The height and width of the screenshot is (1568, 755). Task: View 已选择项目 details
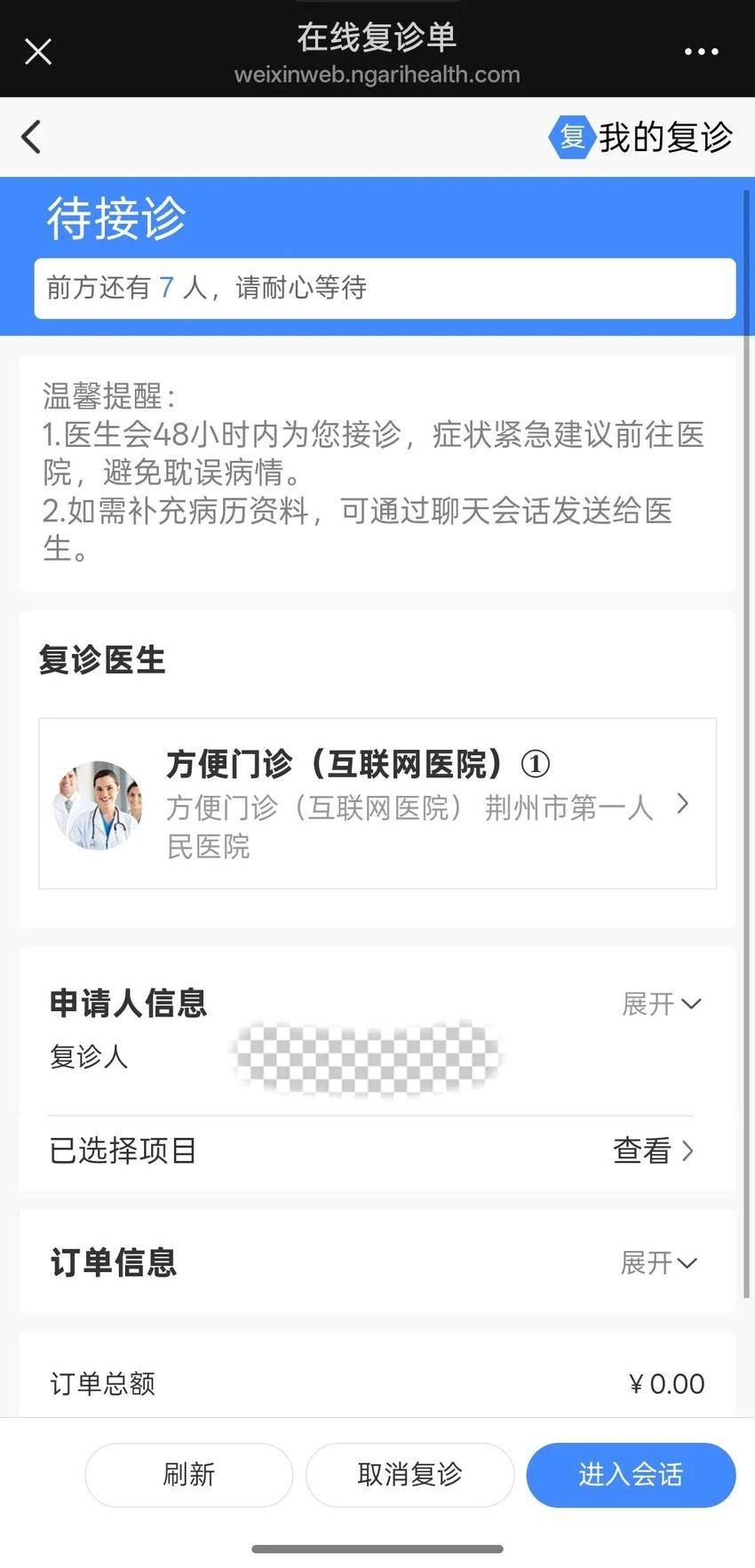(652, 1150)
